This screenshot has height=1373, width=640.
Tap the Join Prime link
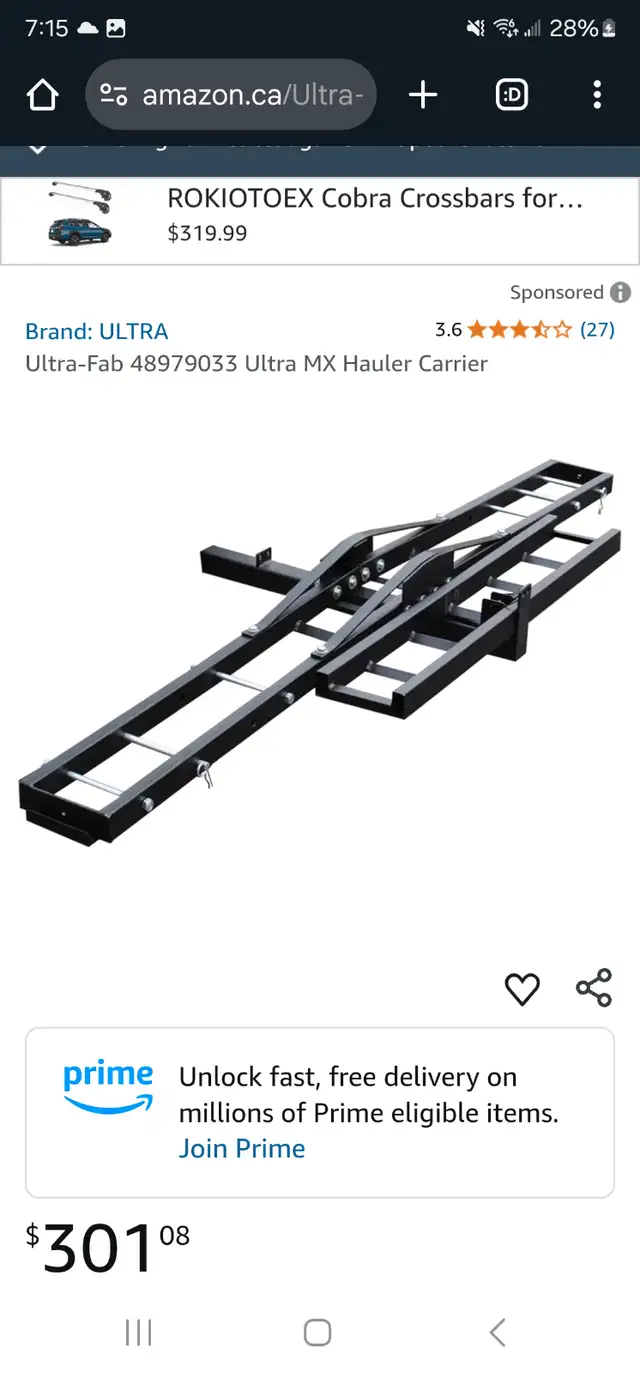[x=242, y=1148]
